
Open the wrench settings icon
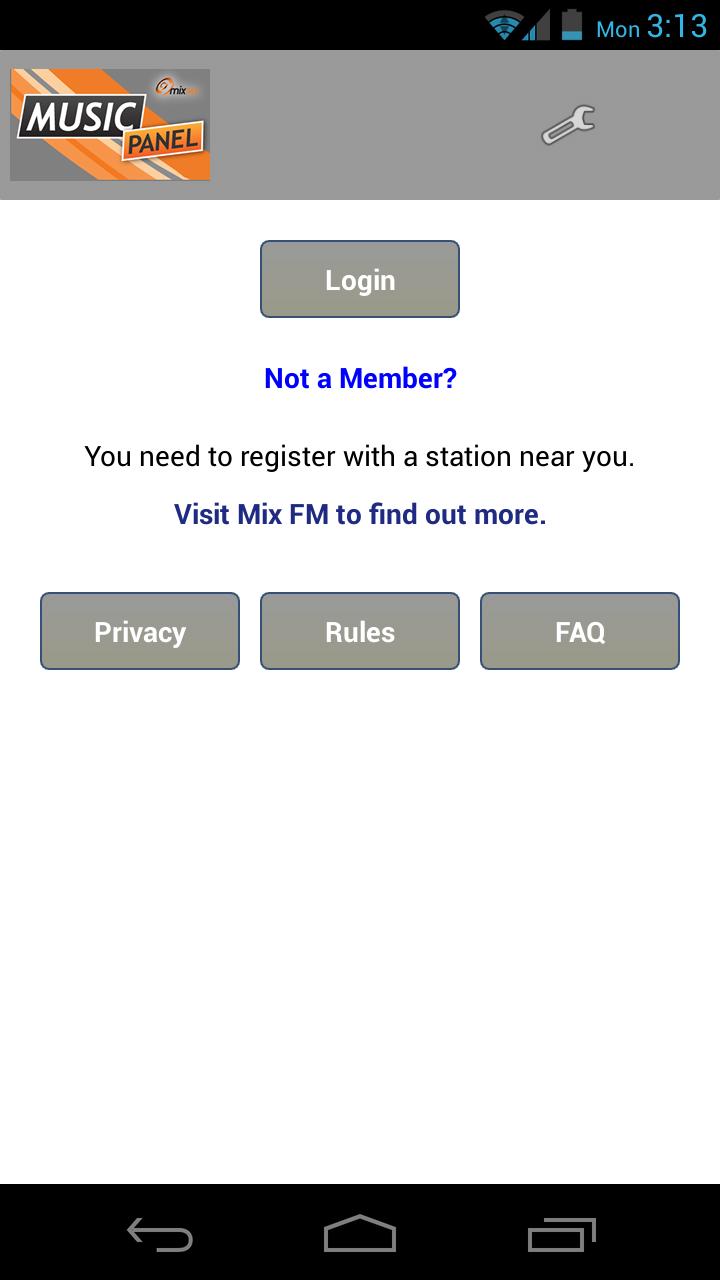pos(568,125)
